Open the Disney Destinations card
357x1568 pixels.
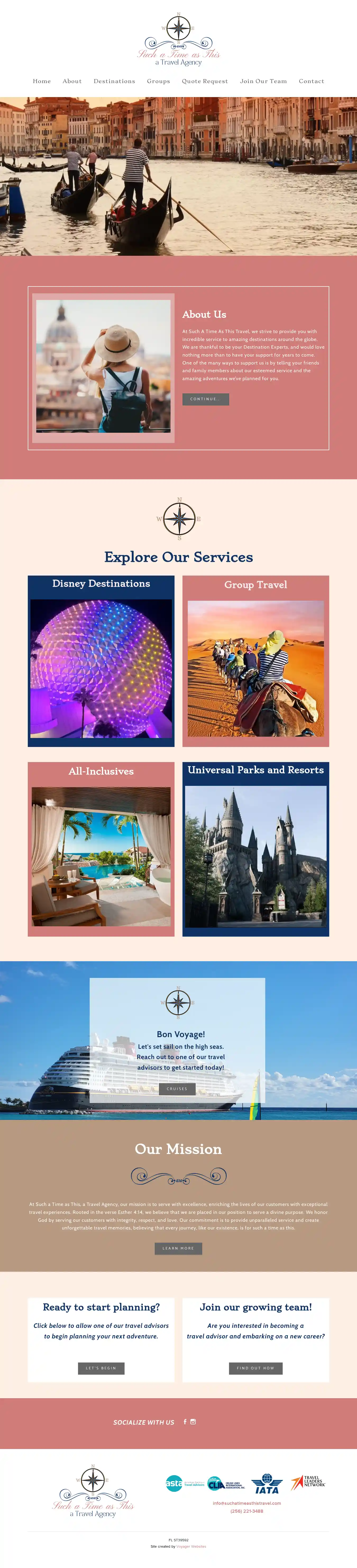pos(101,661)
